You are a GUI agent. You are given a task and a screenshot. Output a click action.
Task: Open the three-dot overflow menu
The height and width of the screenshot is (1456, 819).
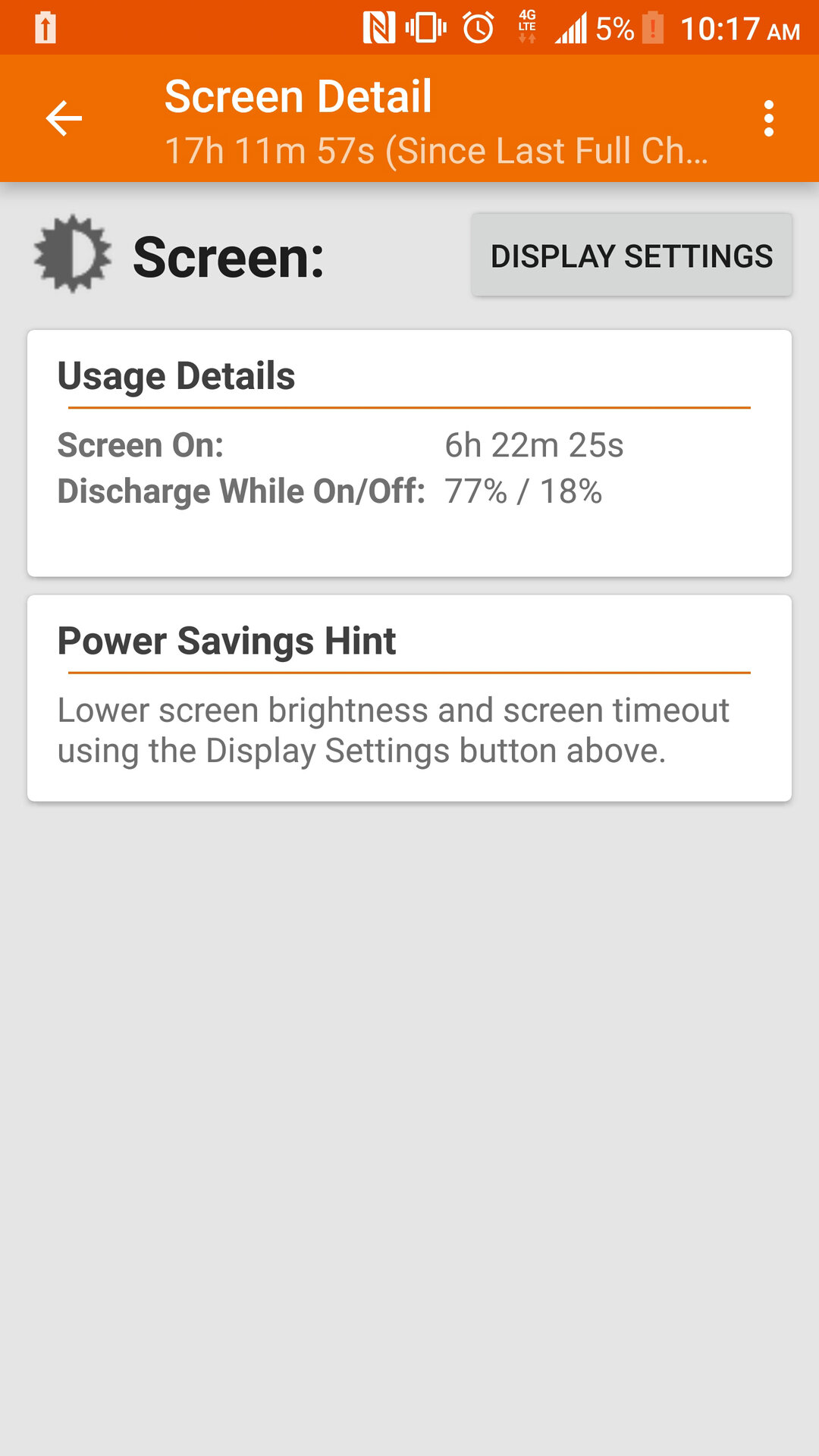[768, 119]
